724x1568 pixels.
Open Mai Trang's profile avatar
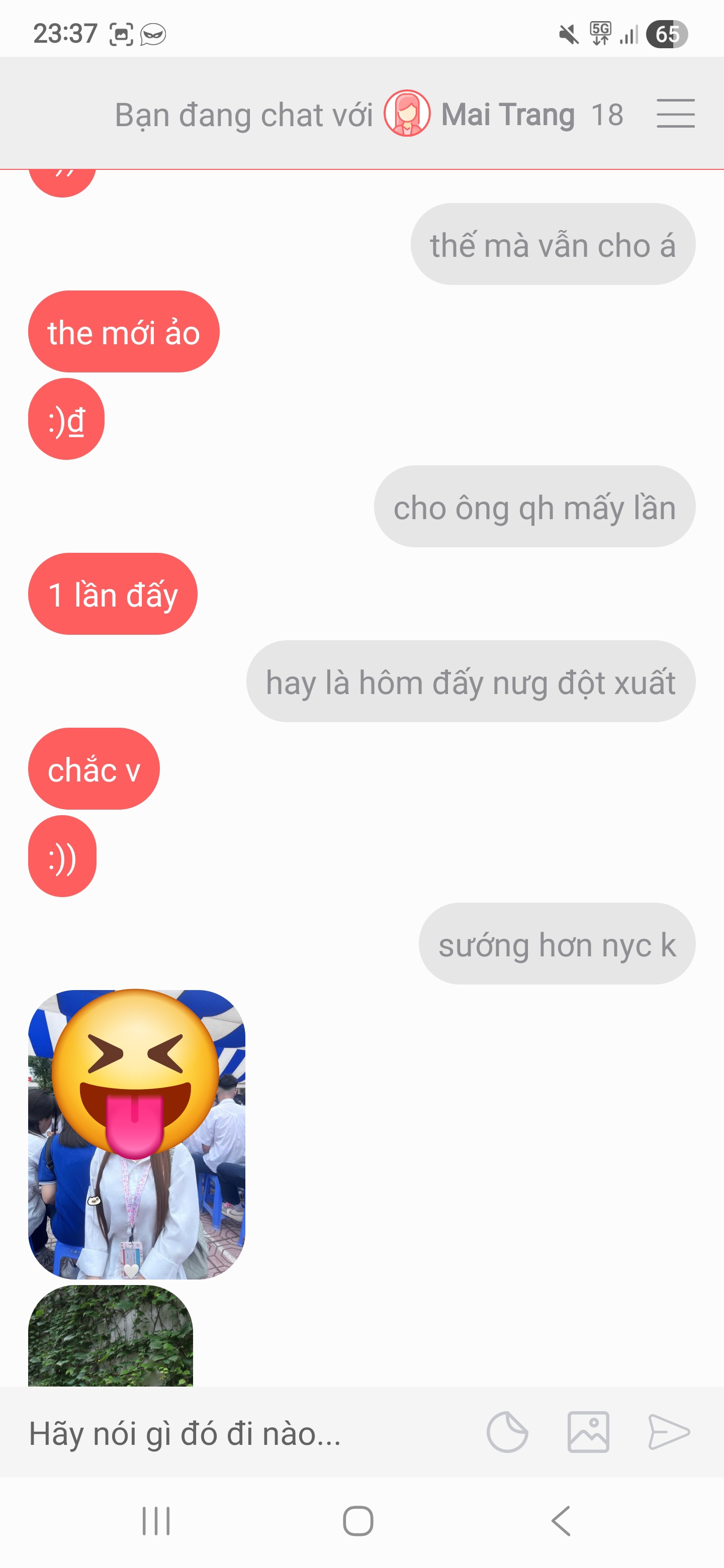click(x=407, y=113)
